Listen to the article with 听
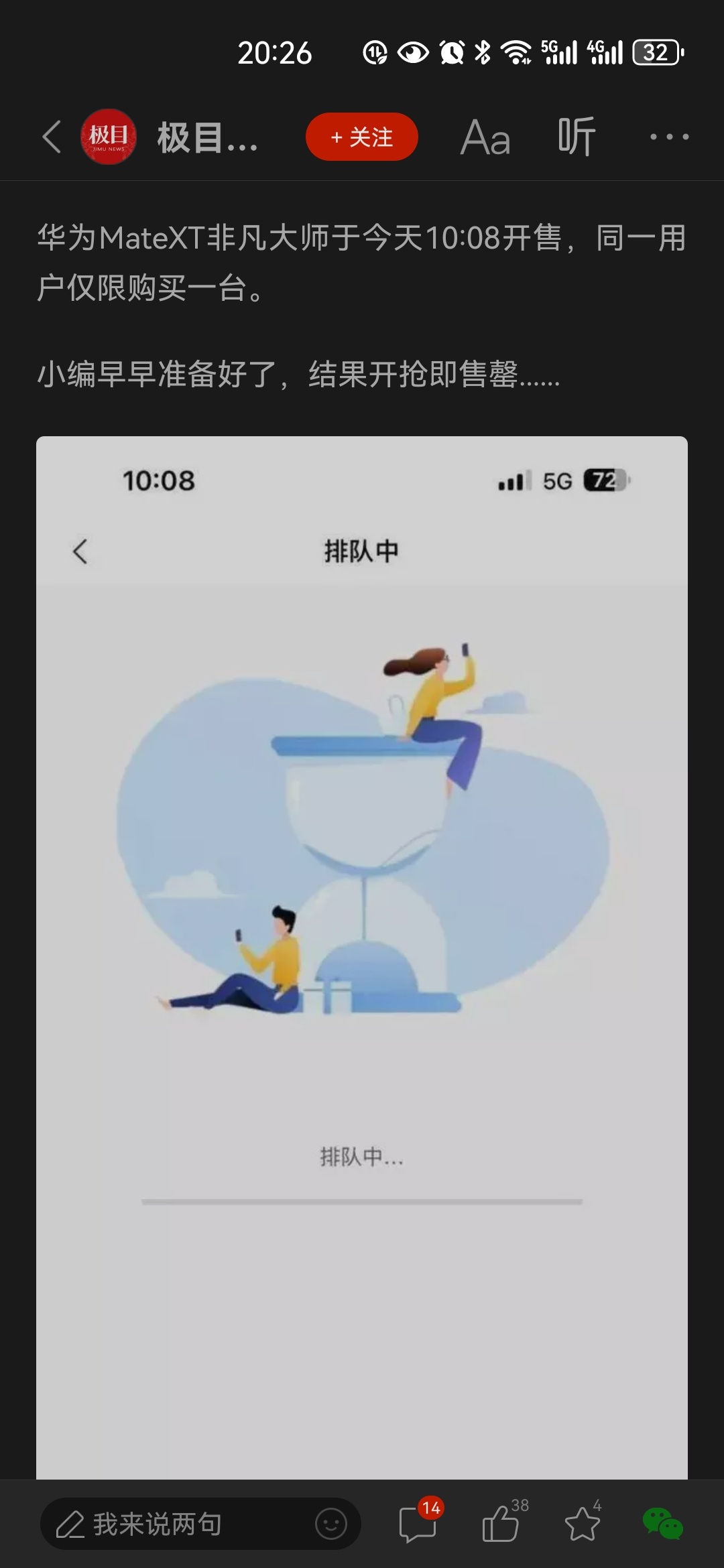 click(x=576, y=137)
